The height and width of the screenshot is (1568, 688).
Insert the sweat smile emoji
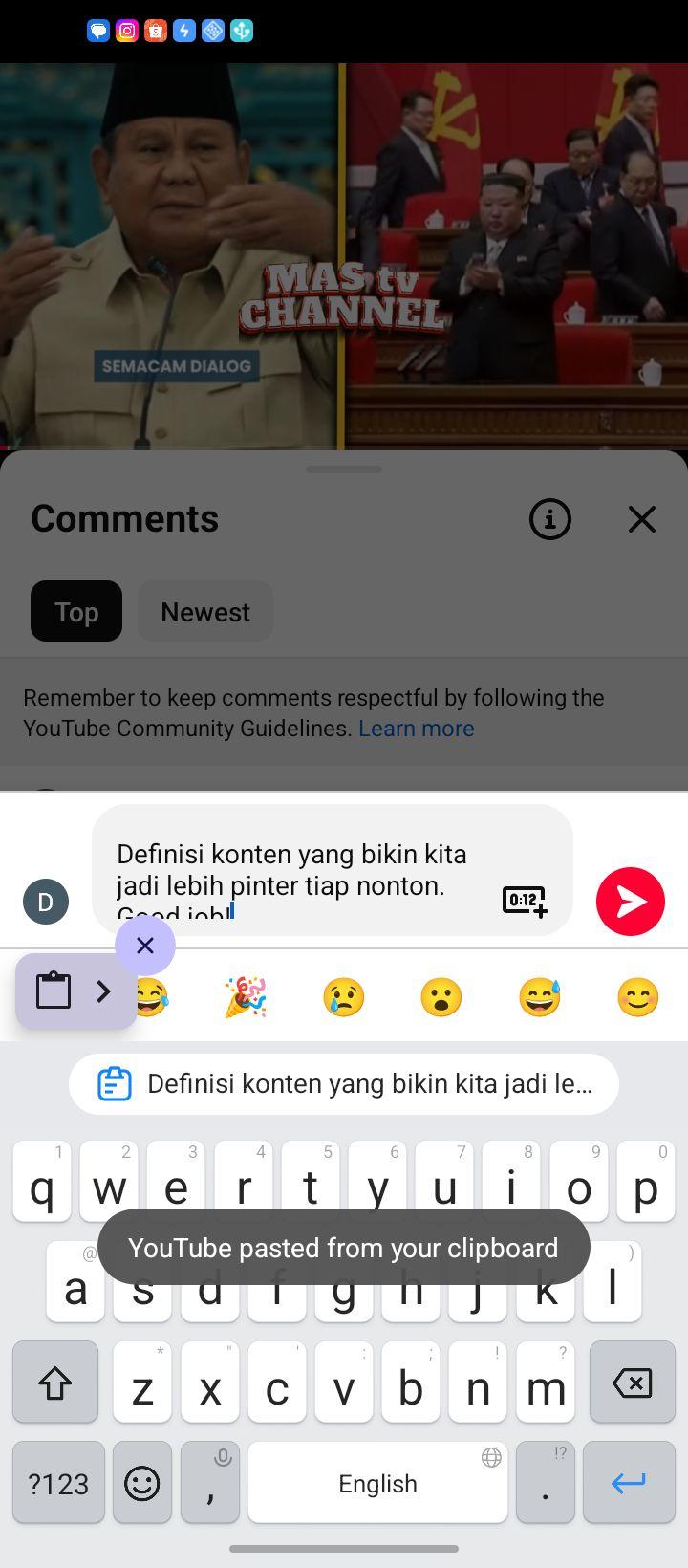point(540,997)
